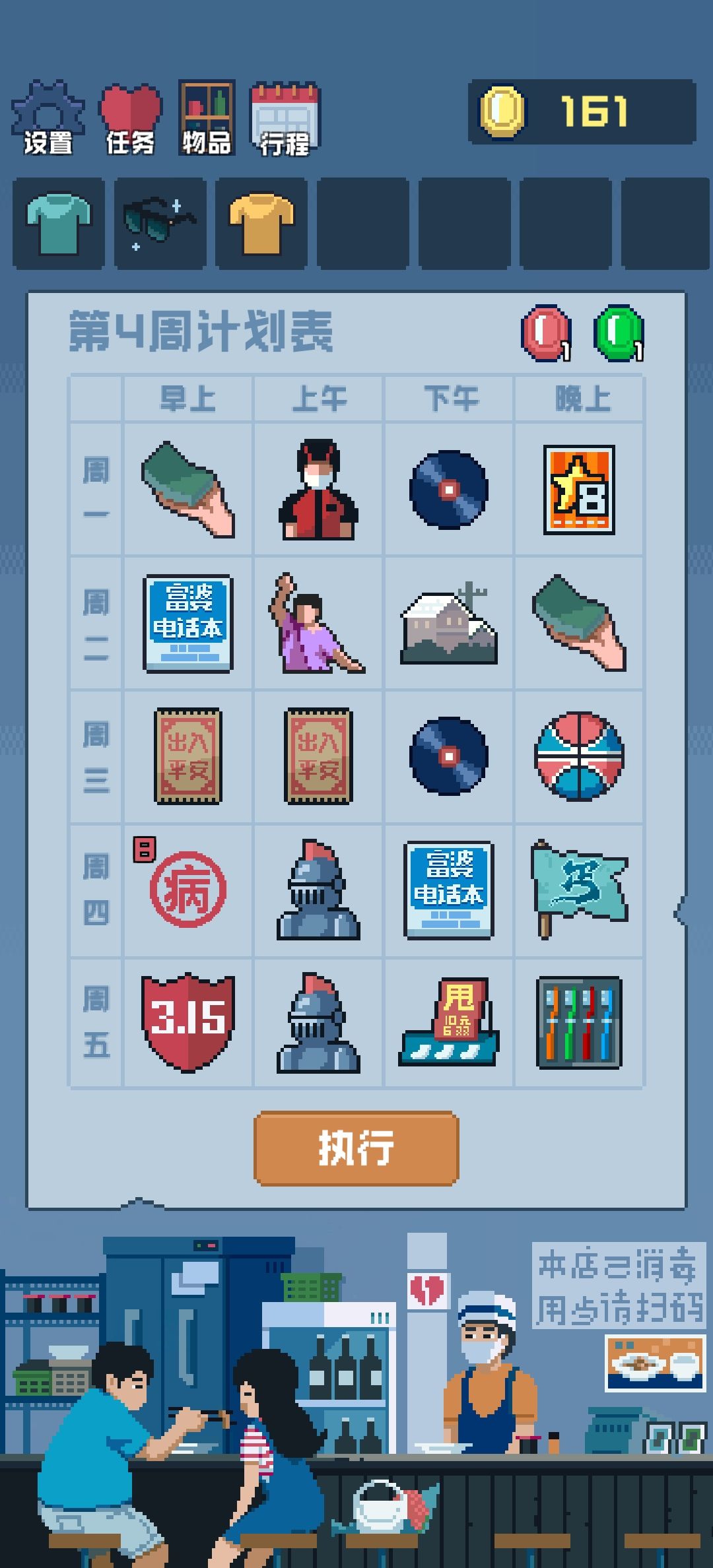Select the sunglasses item slot
Screen dimensions: 713x1568
(x=160, y=224)
